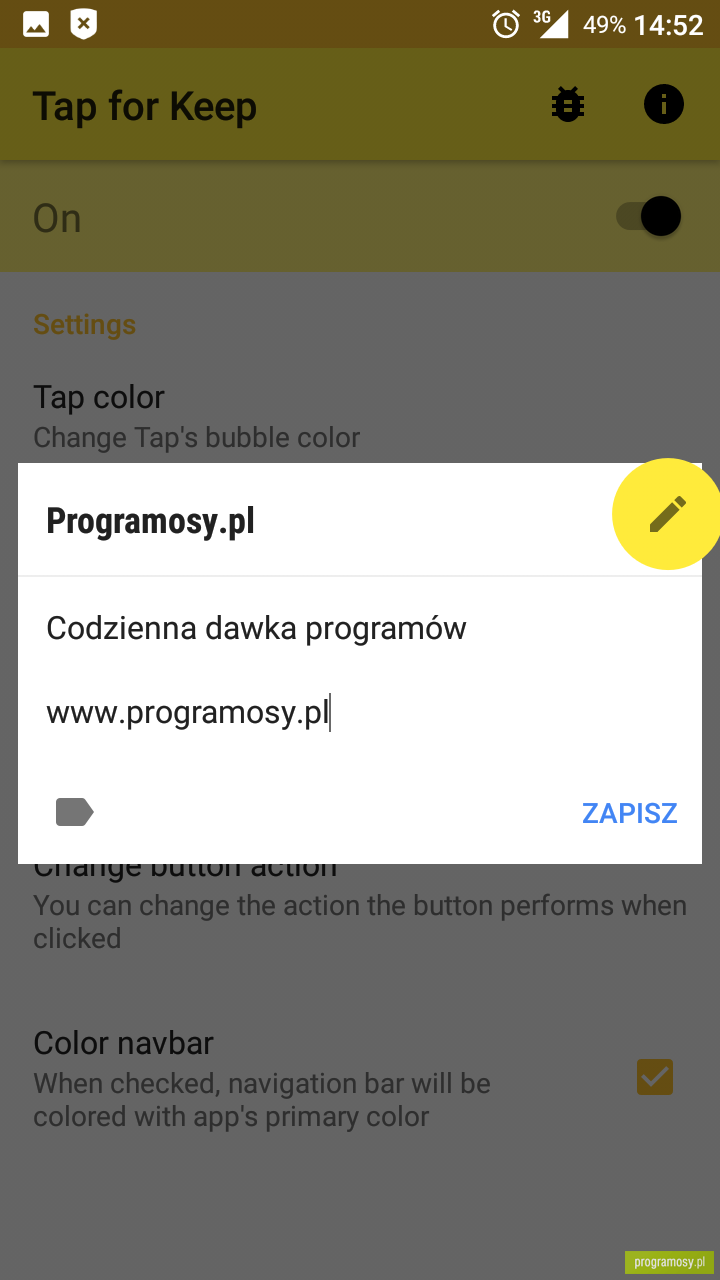Screen dimensions: 720x1280
Task: Tap the yellow pencil edit button
Action: point(666,514)
